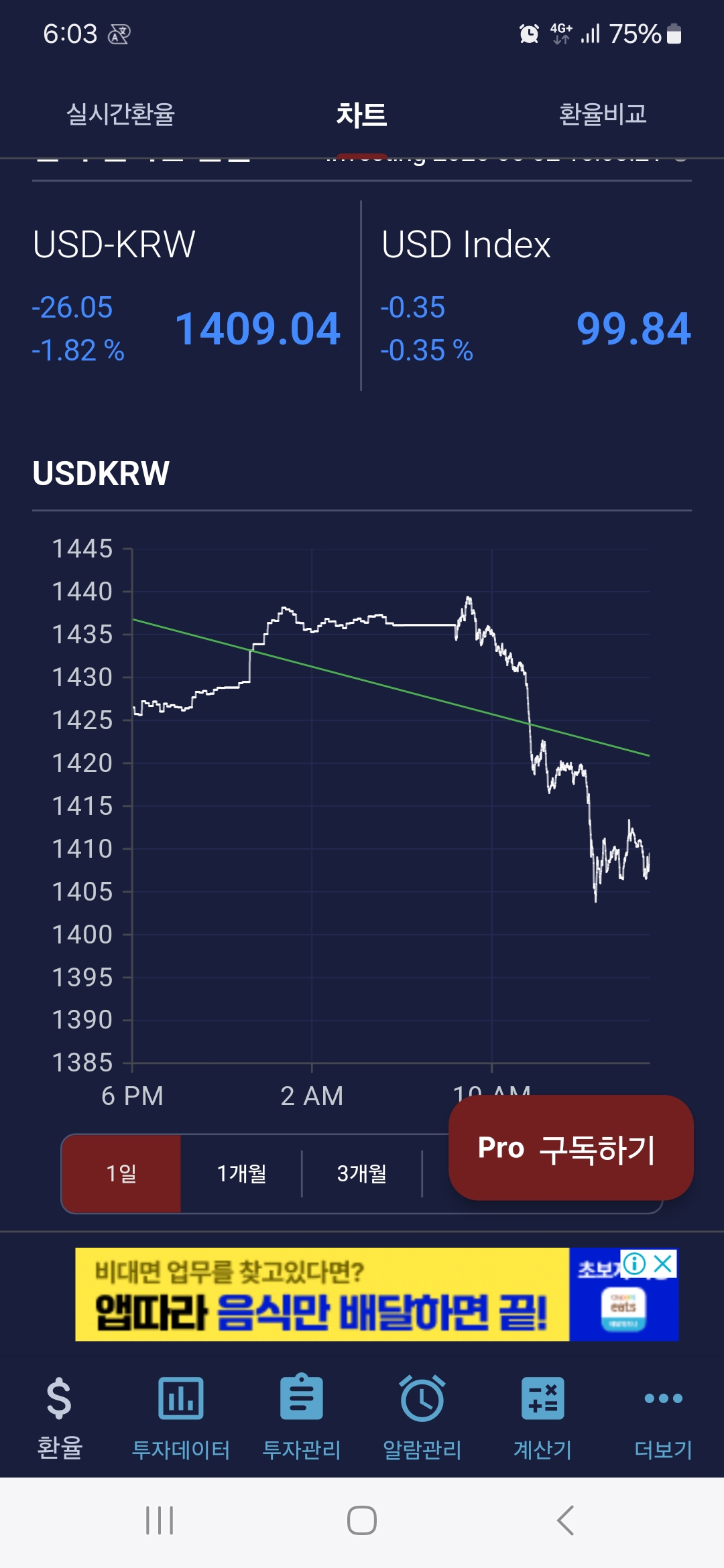724x1568 pixels.
Task: Tap the Pro 구독하기 button
Action: [570, 1148]
